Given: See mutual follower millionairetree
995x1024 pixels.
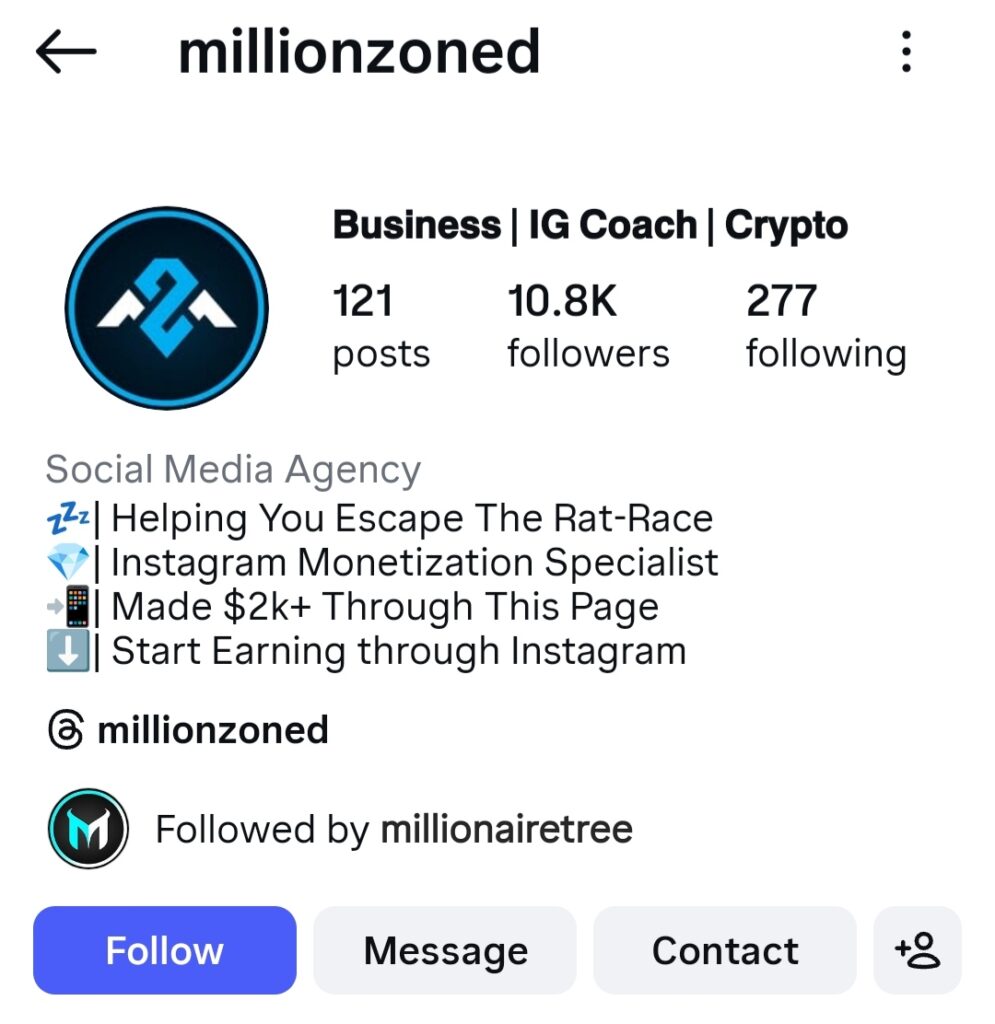Looking at the screenshot, I should coord(506,829).
